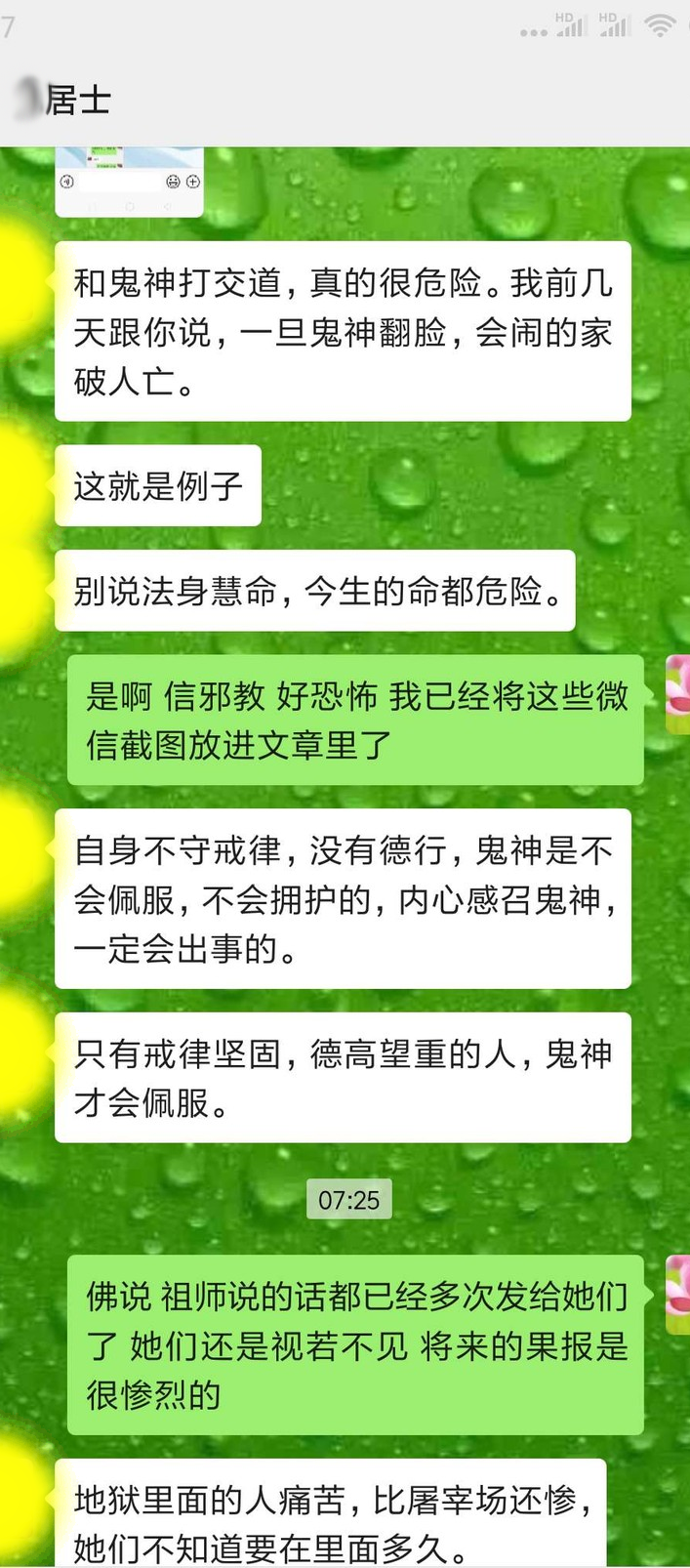Viewport: 690px width, 1568px height.
Task: Open lotus avatar beside the '是啊 信邪教' message
Action: pyautogui.click(x=677, y=694)
